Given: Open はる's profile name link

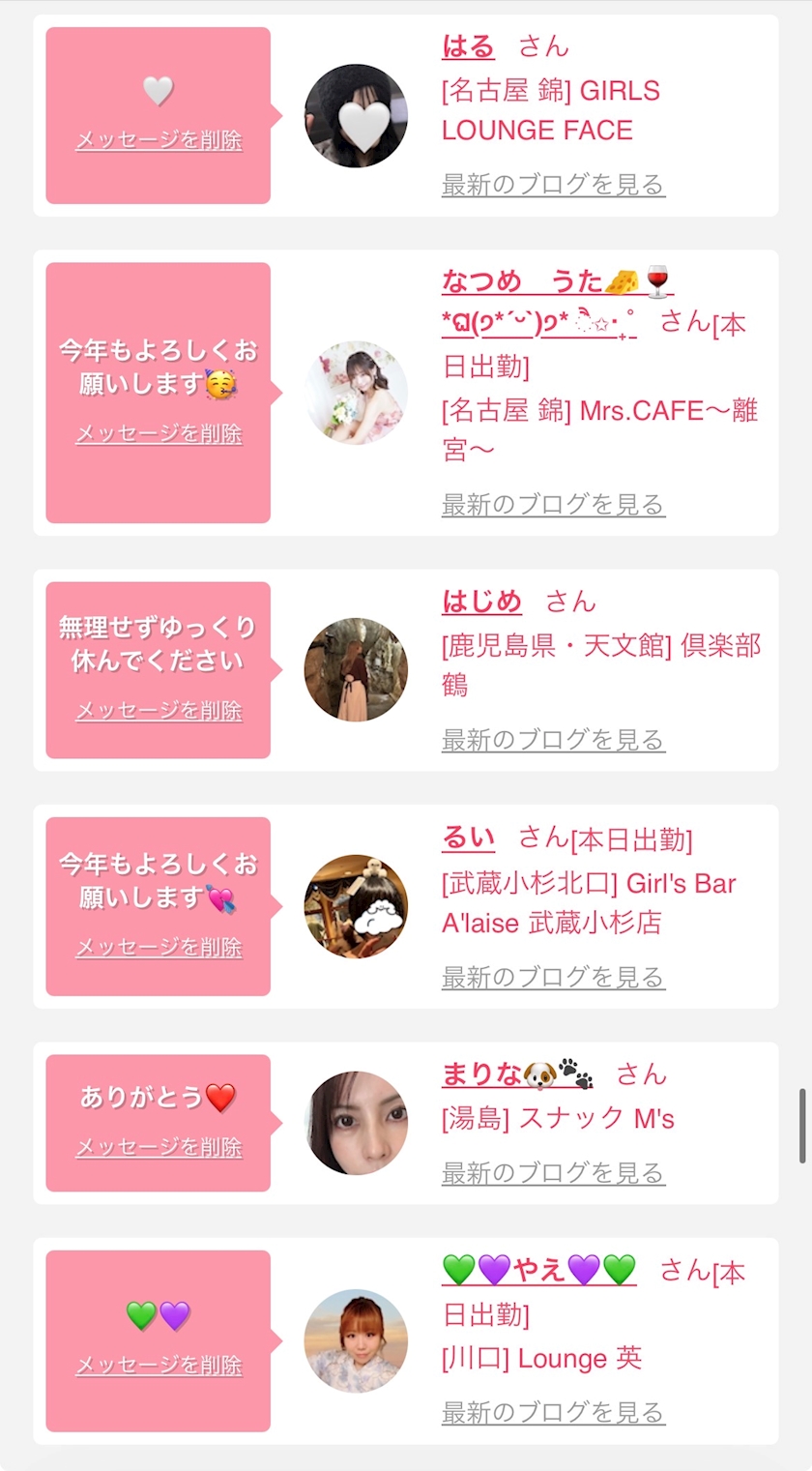Looking at the screenshot, I should [468, 46].
